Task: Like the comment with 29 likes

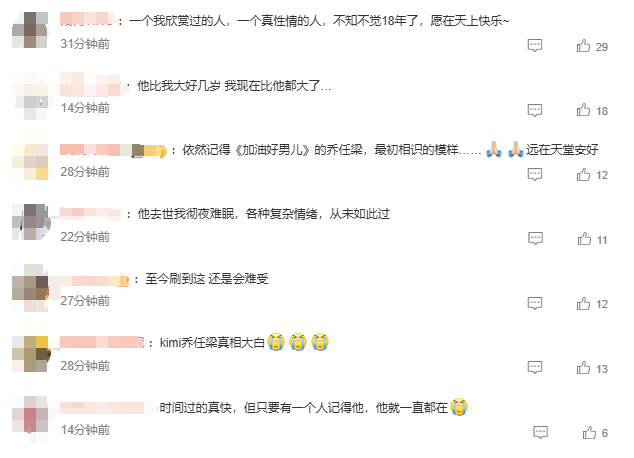Action: (584, 46)
